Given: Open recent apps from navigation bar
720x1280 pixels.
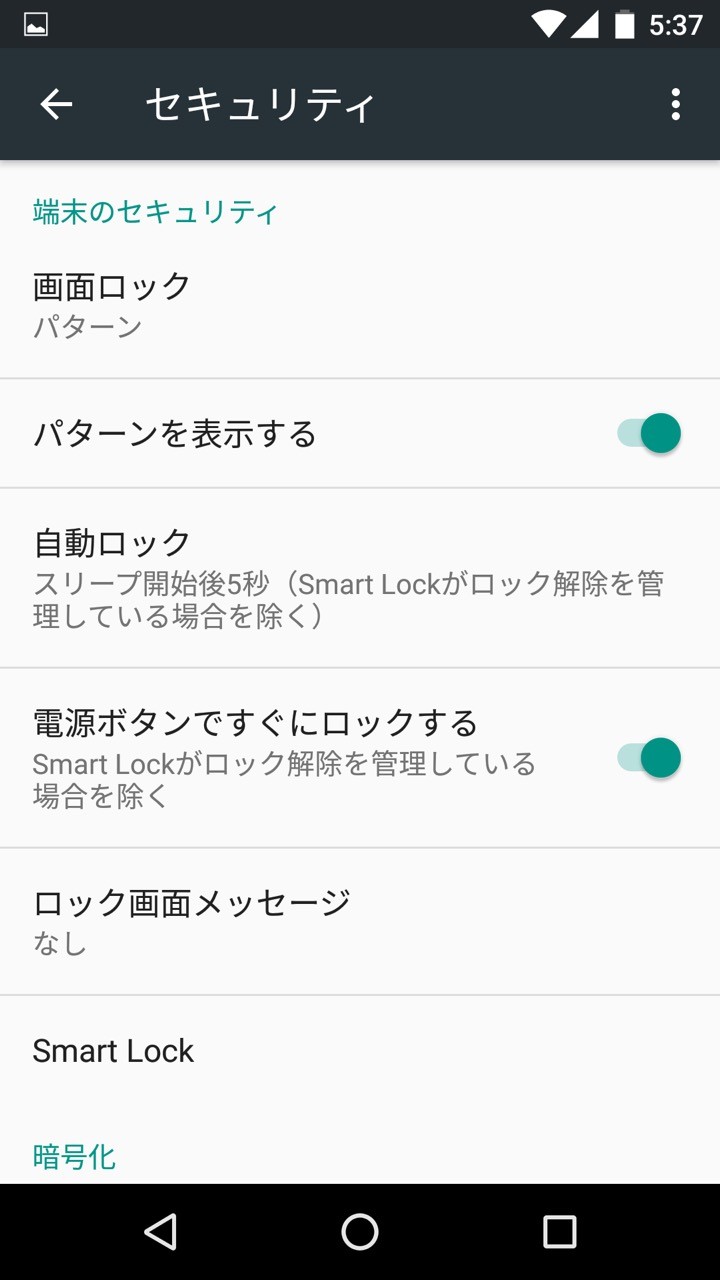Looking at the screenshot, I should [560, 1232].
